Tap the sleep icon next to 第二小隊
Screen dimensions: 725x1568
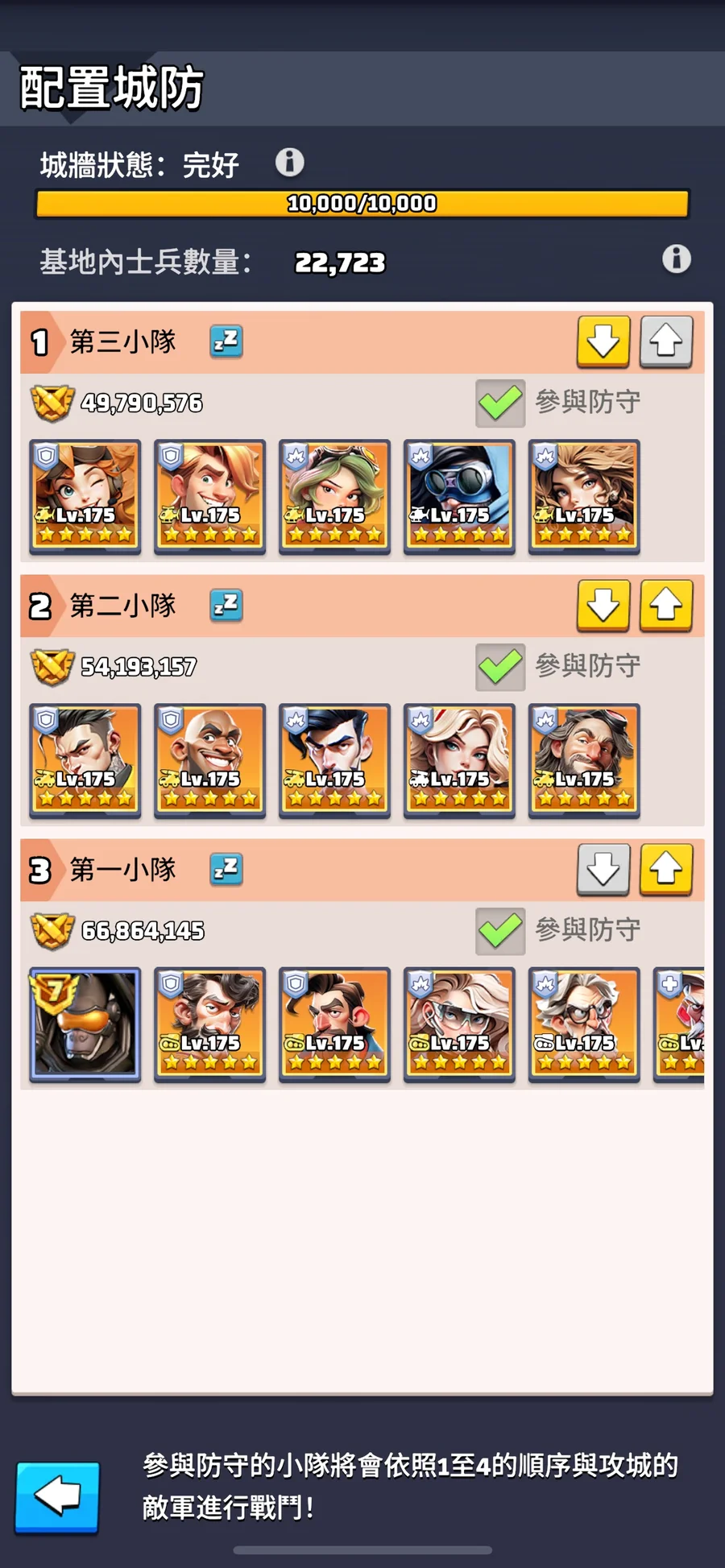tap(226, 605)
